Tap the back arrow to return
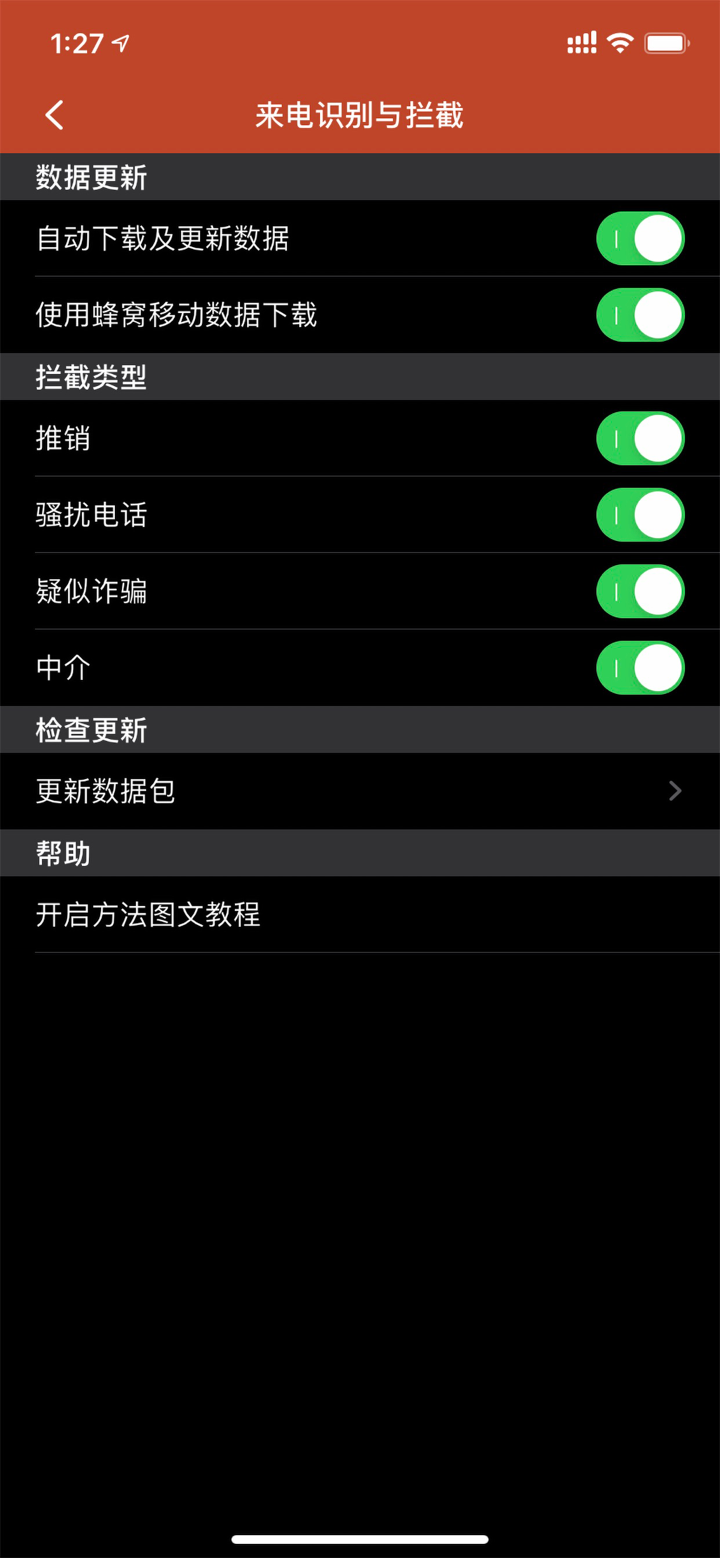This screenshot has width=720, height=1558. point(54,115)
